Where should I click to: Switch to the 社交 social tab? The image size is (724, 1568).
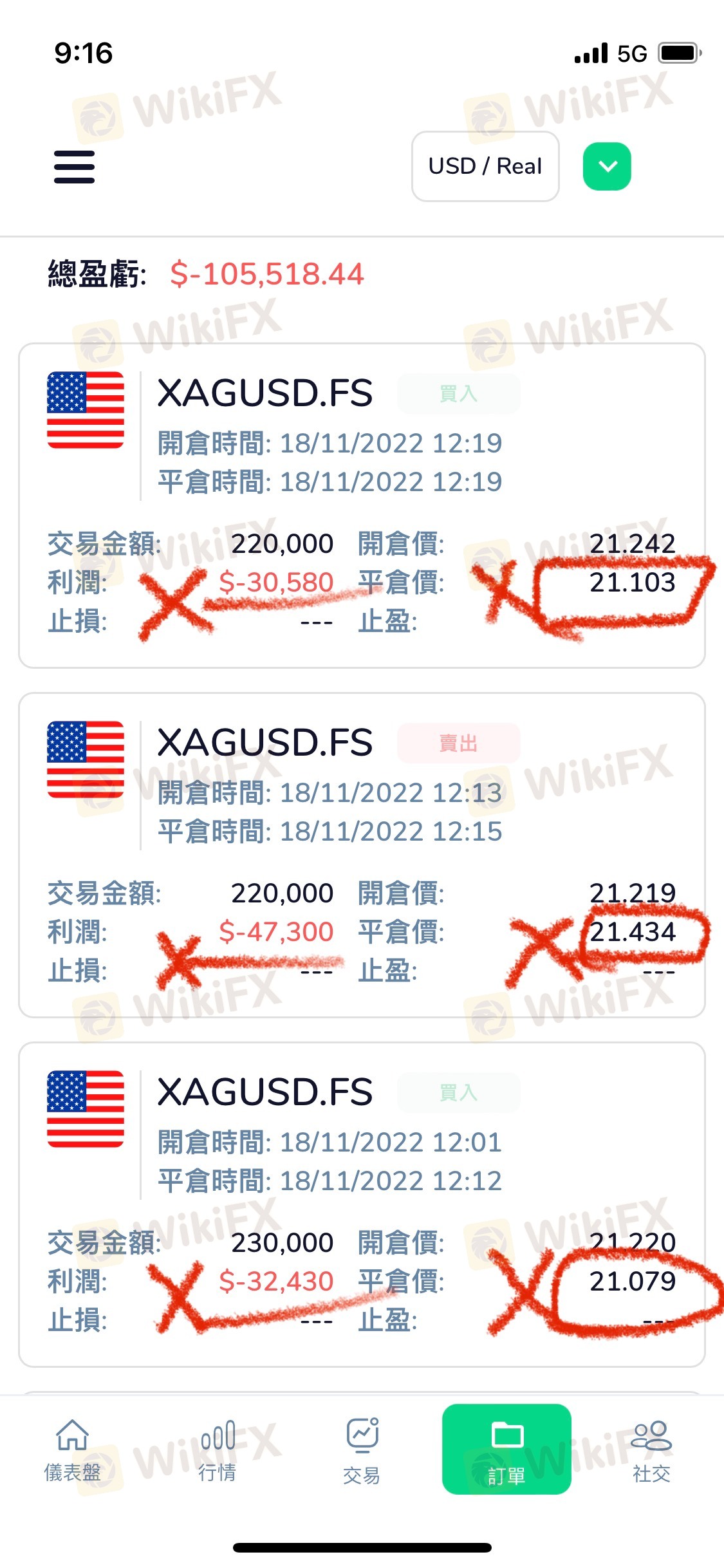tap(651, 1451)
